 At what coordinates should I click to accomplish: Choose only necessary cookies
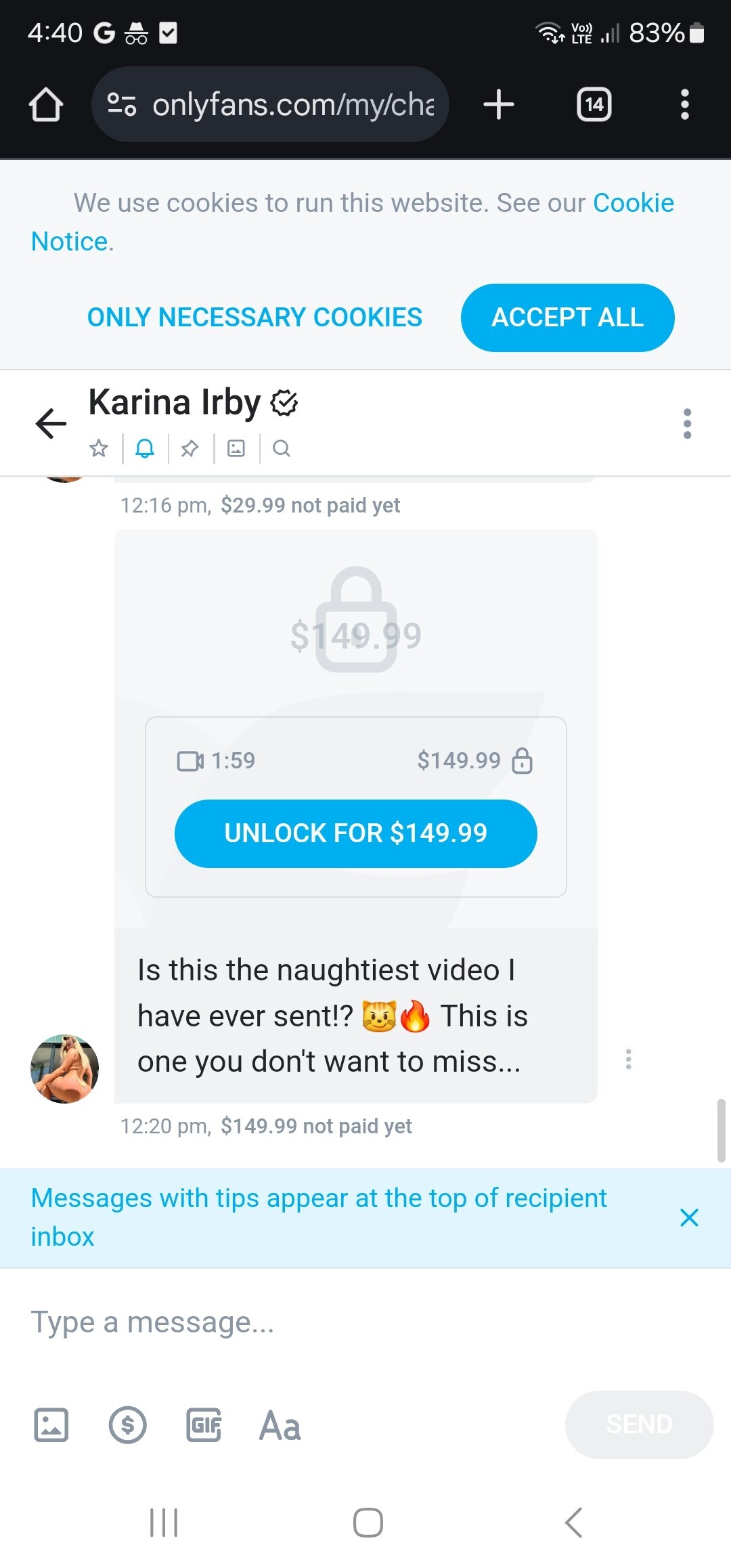pyautogui.click(x=254, y=318)
